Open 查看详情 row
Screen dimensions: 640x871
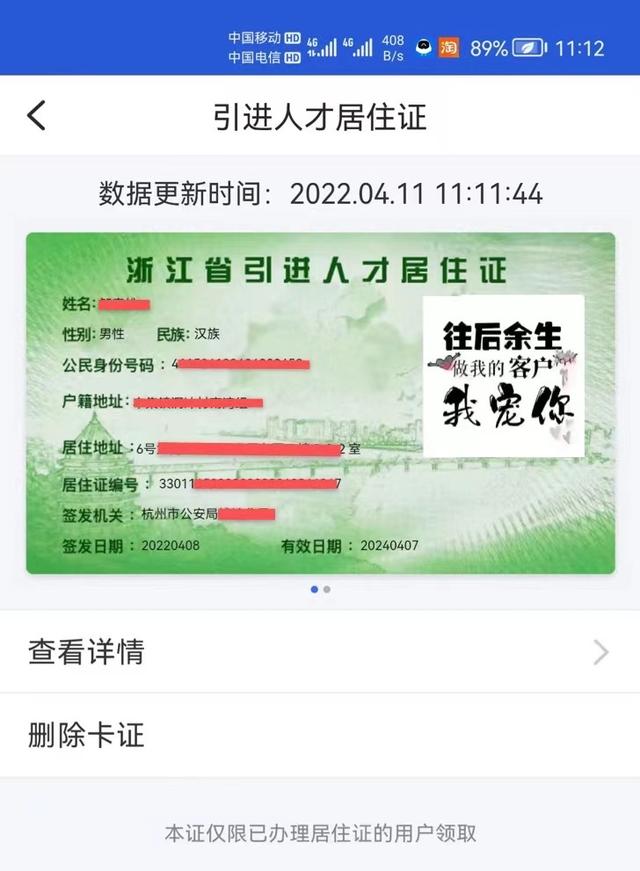click(x=320, y=652)
